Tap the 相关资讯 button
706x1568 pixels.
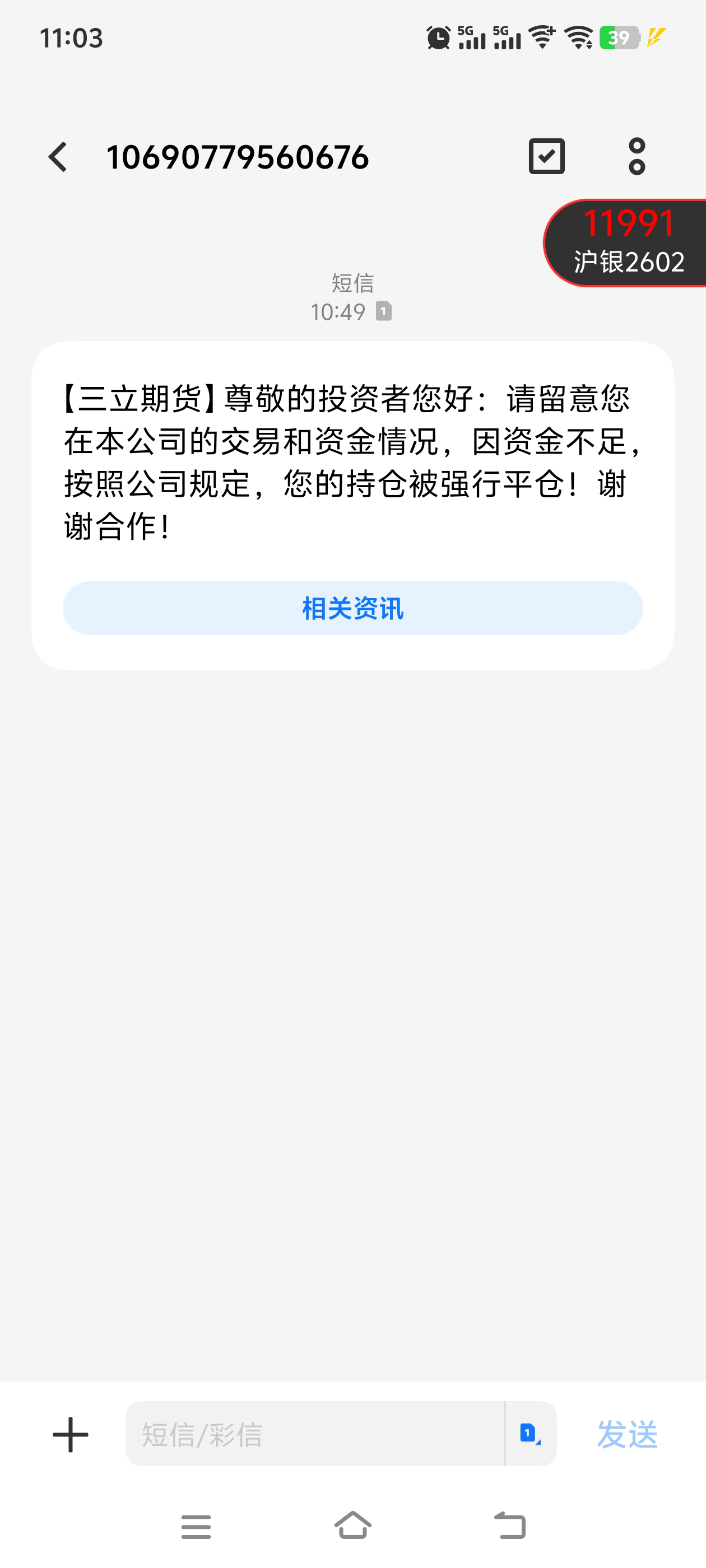(352, 608)
